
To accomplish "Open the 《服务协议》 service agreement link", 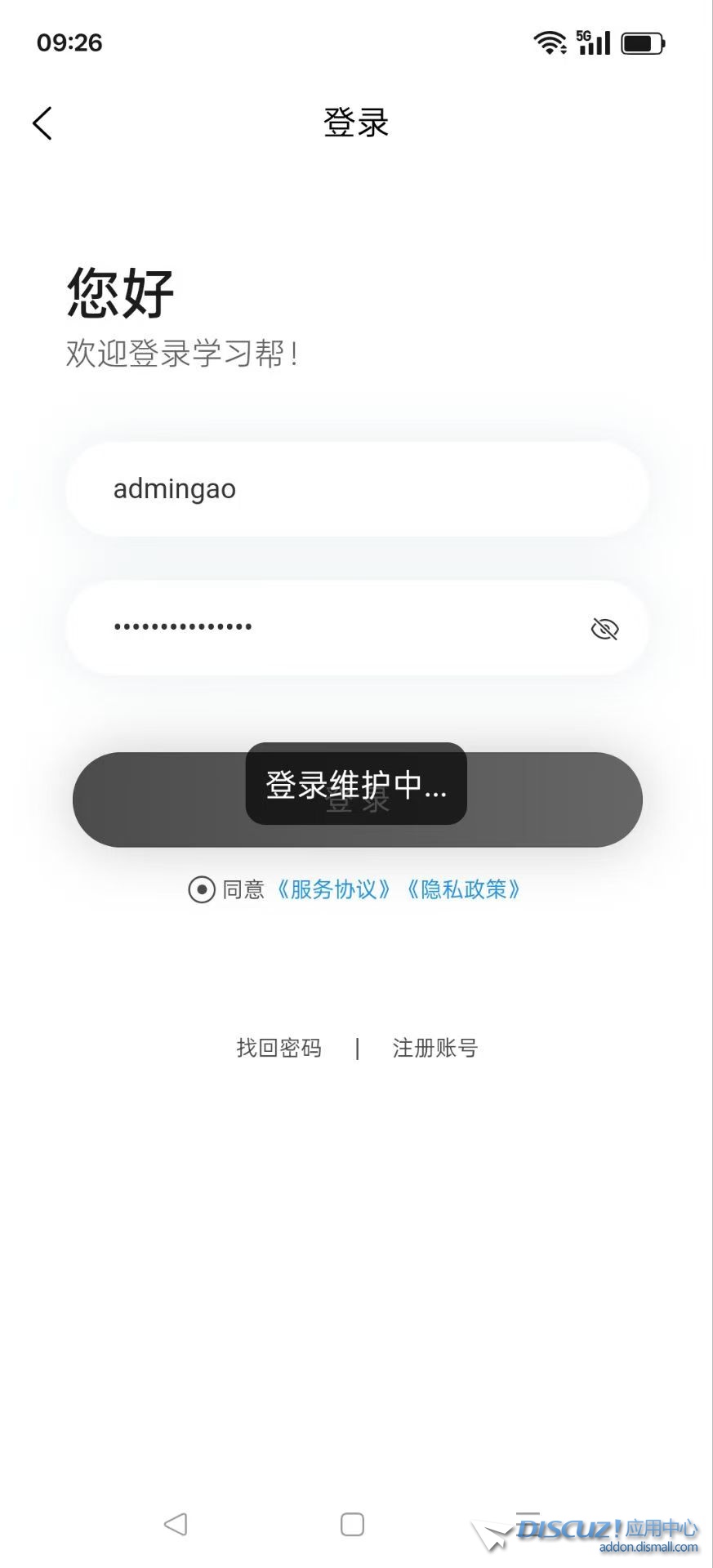I will pyautogui.click(x=333, y=889).
